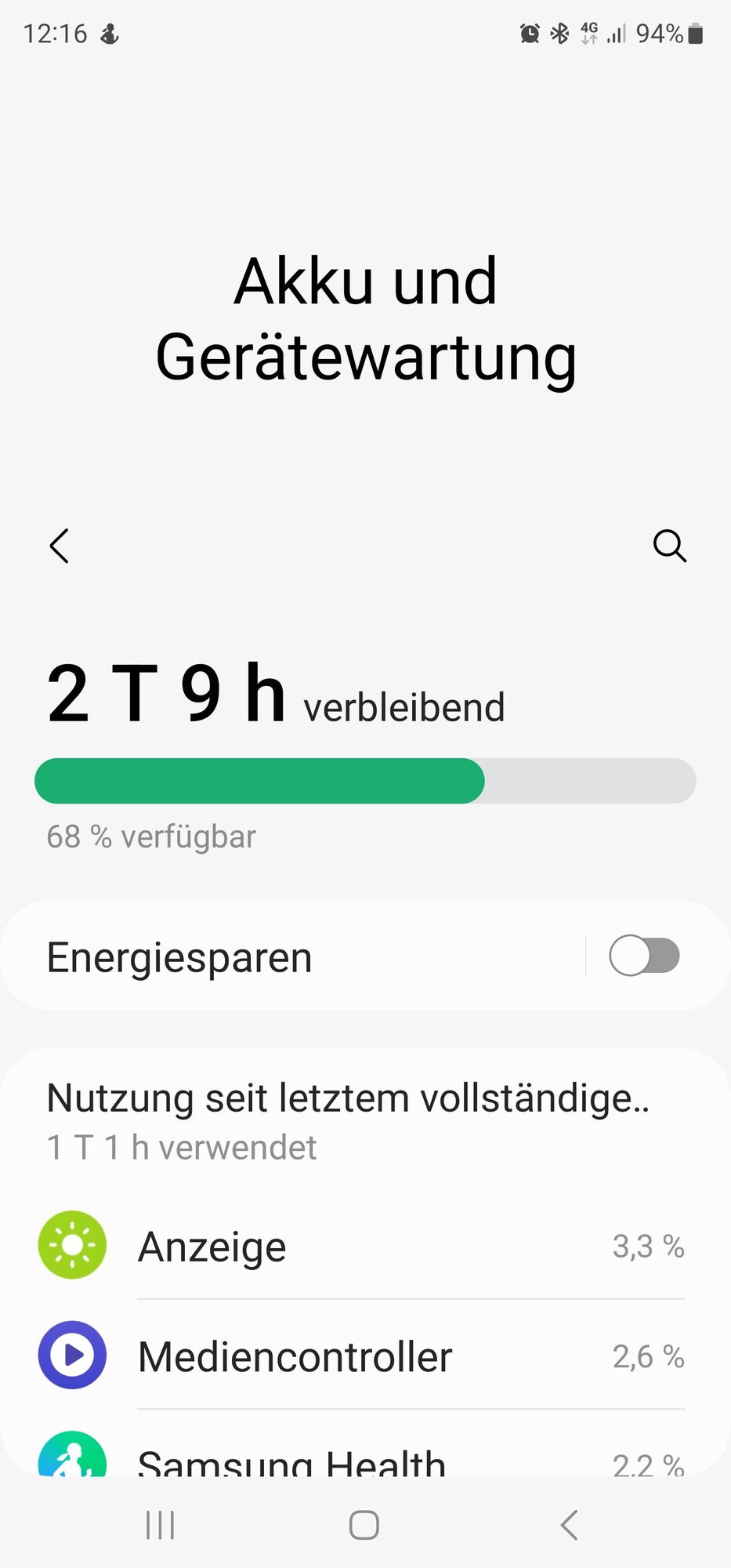Go back using the header arrow
The height and width of the screenshot is (1568, 731).
coord(60,546)
